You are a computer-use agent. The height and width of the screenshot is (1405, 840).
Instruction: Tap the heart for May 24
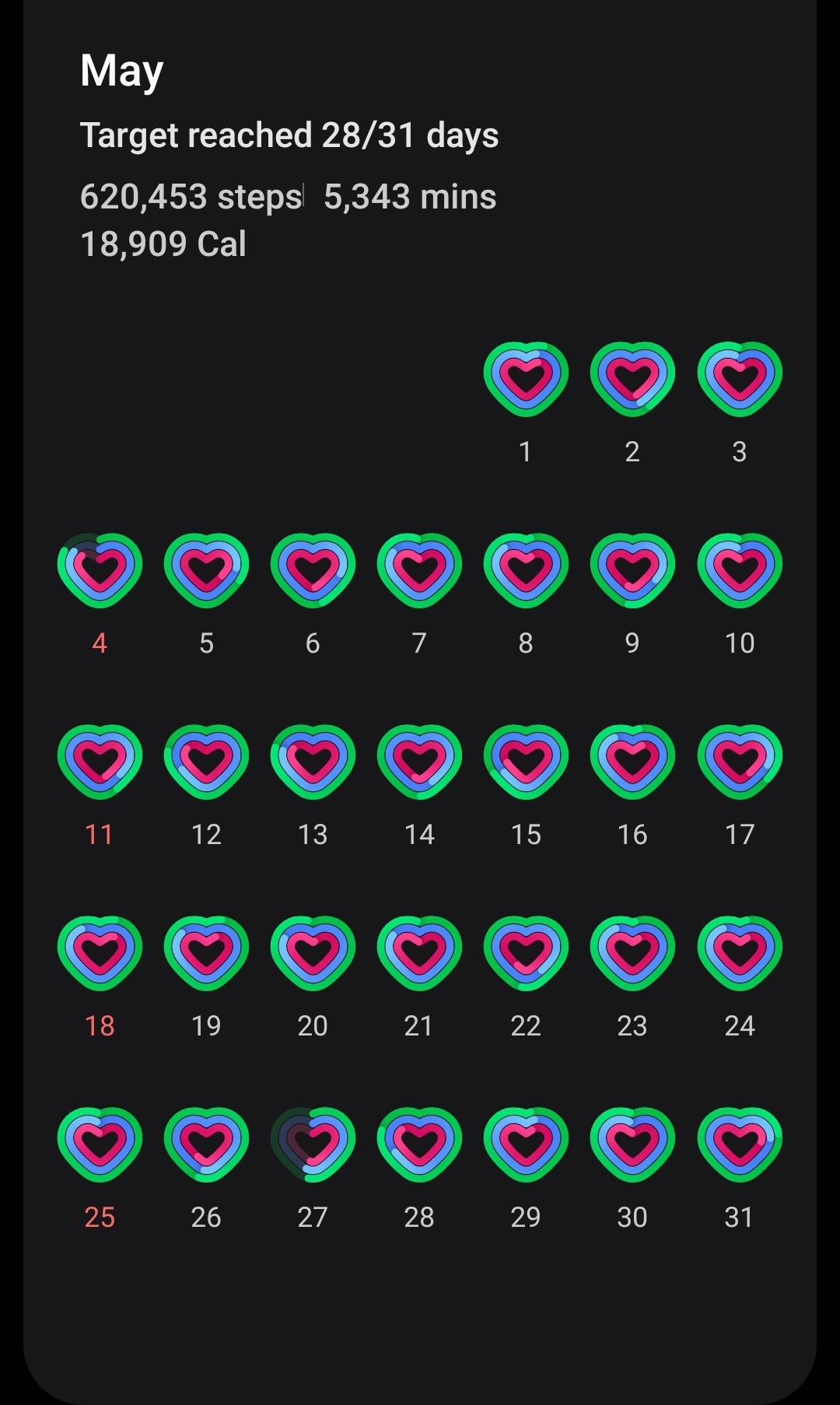tap(740, 953)
